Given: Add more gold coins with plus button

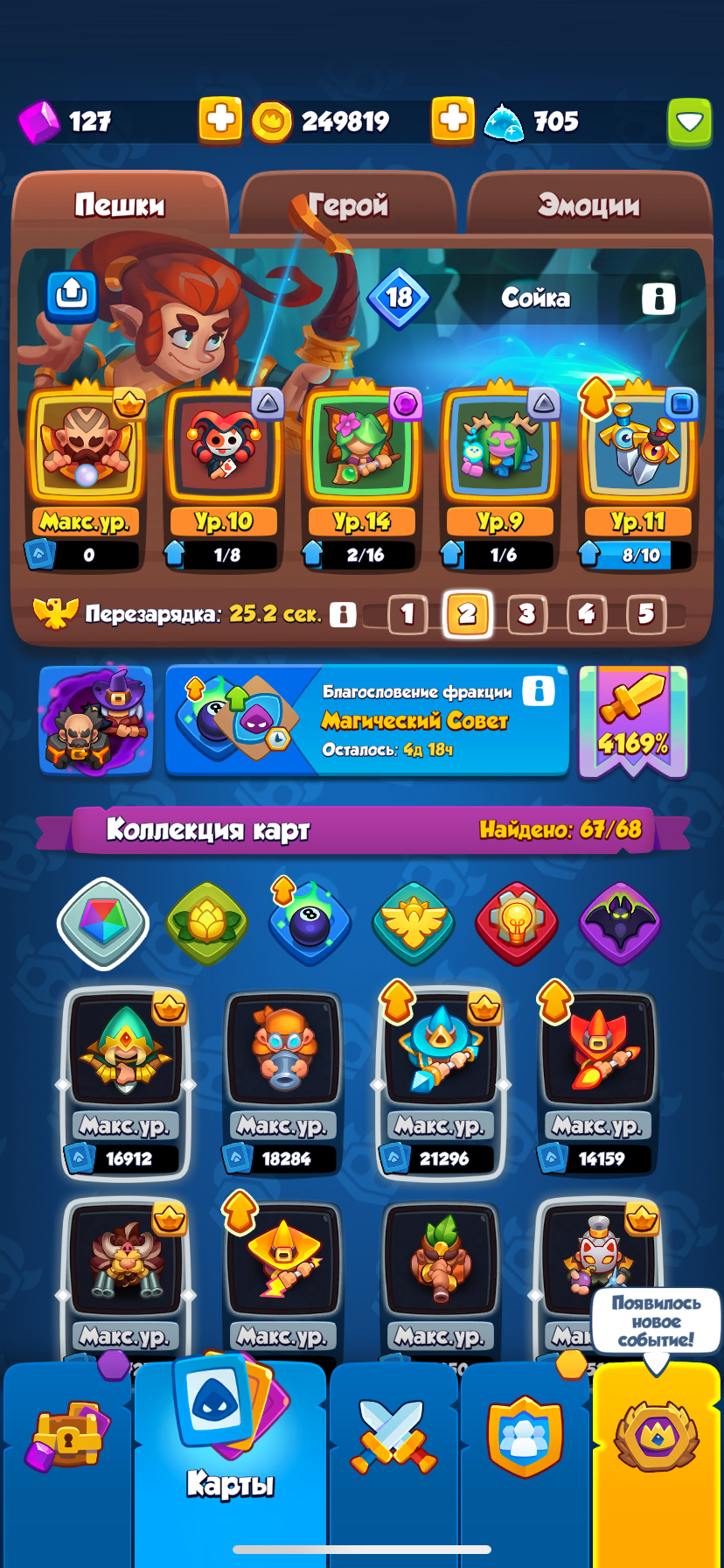Looking at the screenshot, I should coord(452,120).
